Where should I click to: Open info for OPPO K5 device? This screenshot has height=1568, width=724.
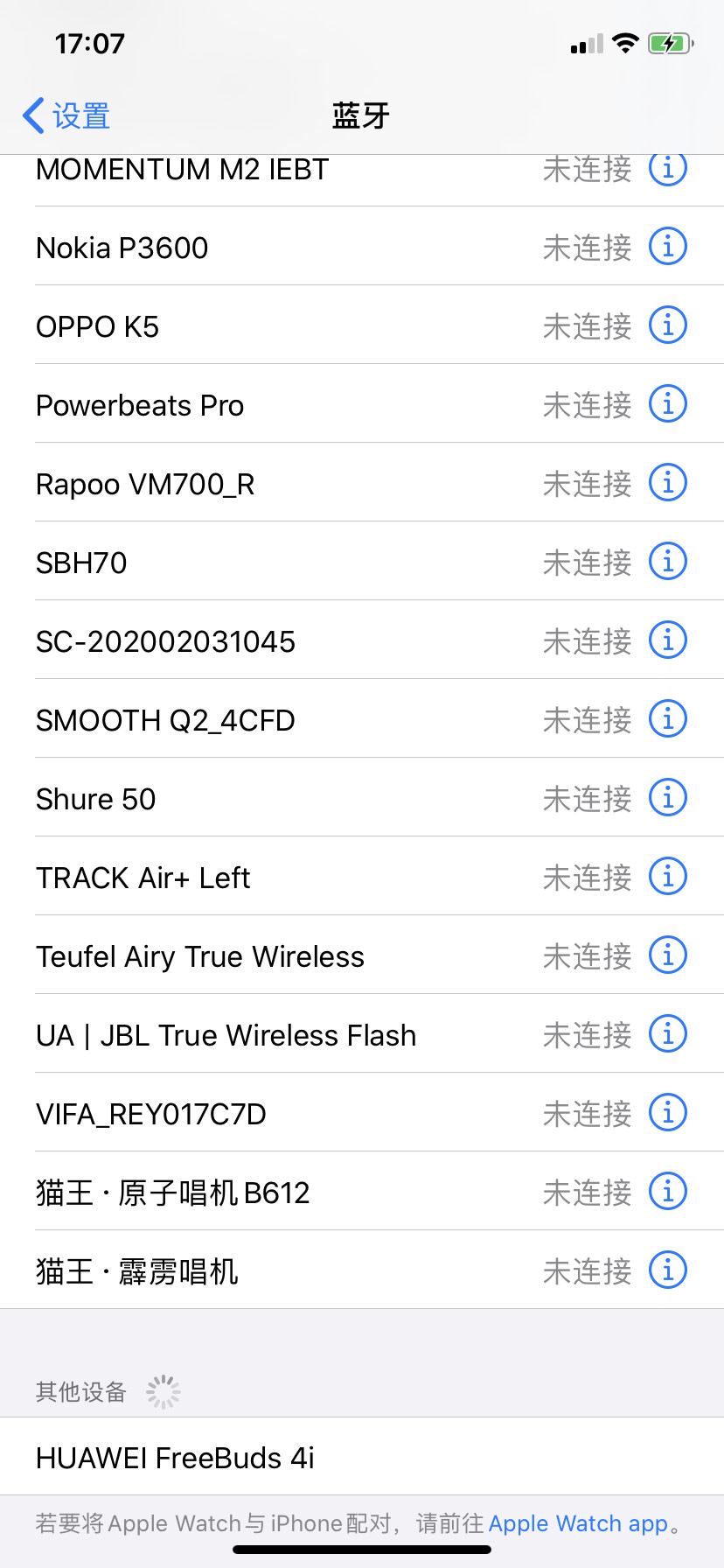pyautogui.click(x=667, y=325)
